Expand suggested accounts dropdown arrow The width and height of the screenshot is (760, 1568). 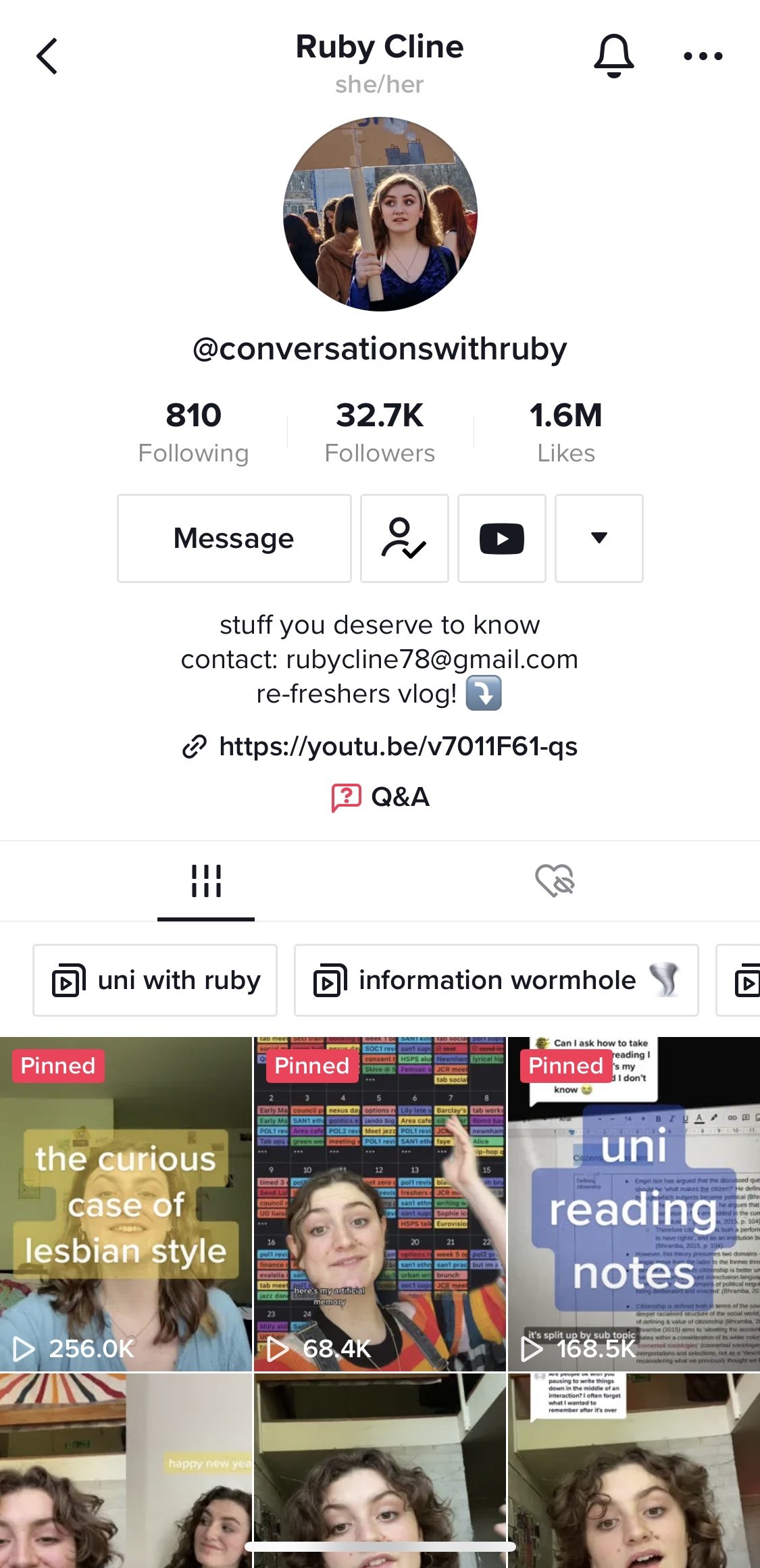[x=599, y=538]
